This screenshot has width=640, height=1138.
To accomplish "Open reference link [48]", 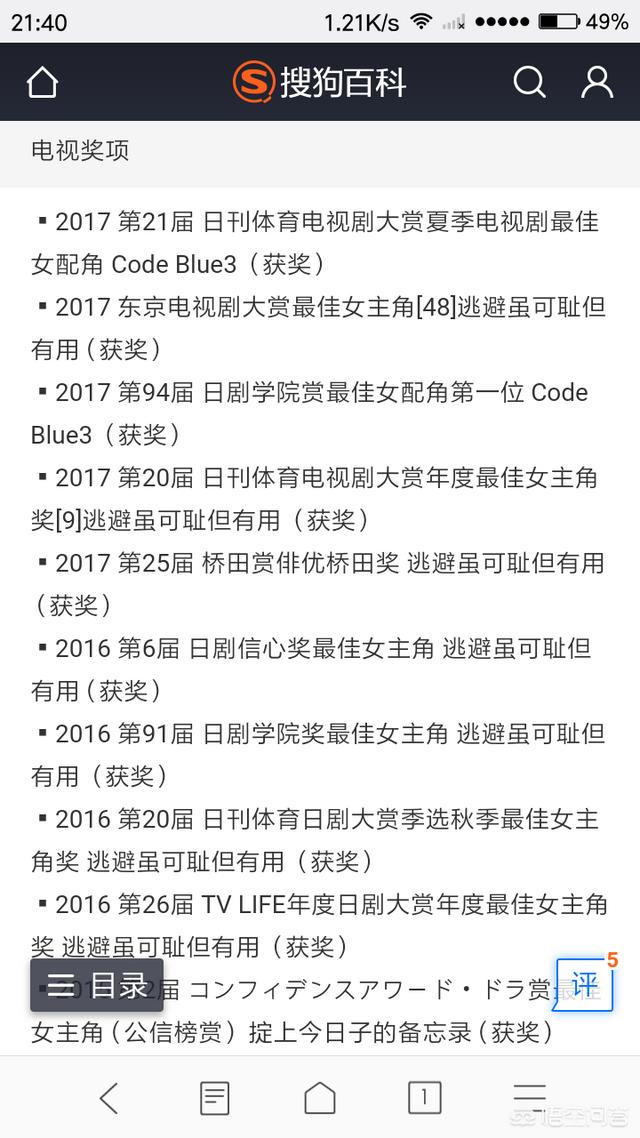I will click(435, 308).
